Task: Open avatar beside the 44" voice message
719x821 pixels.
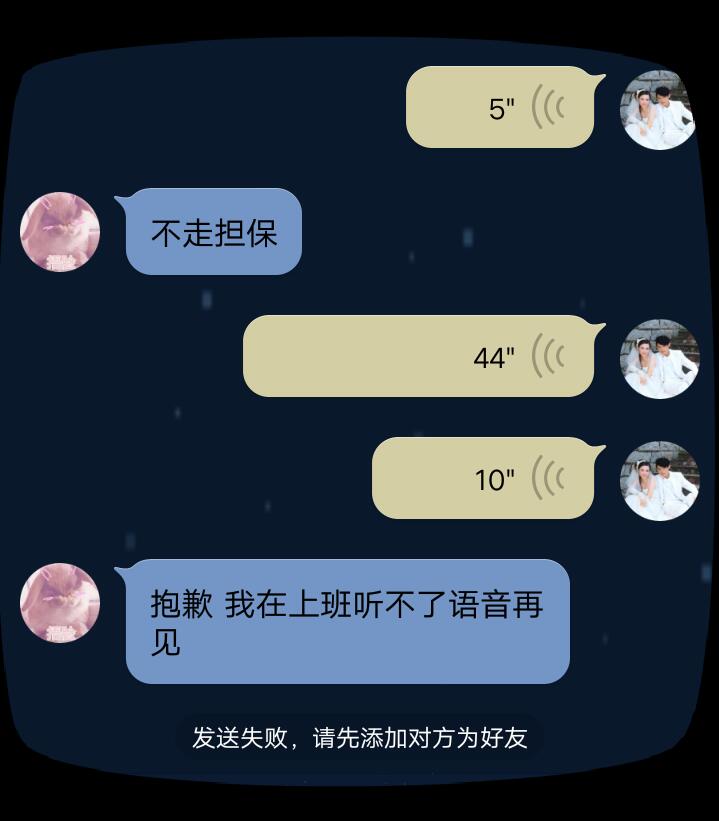Action: (659, 359)
